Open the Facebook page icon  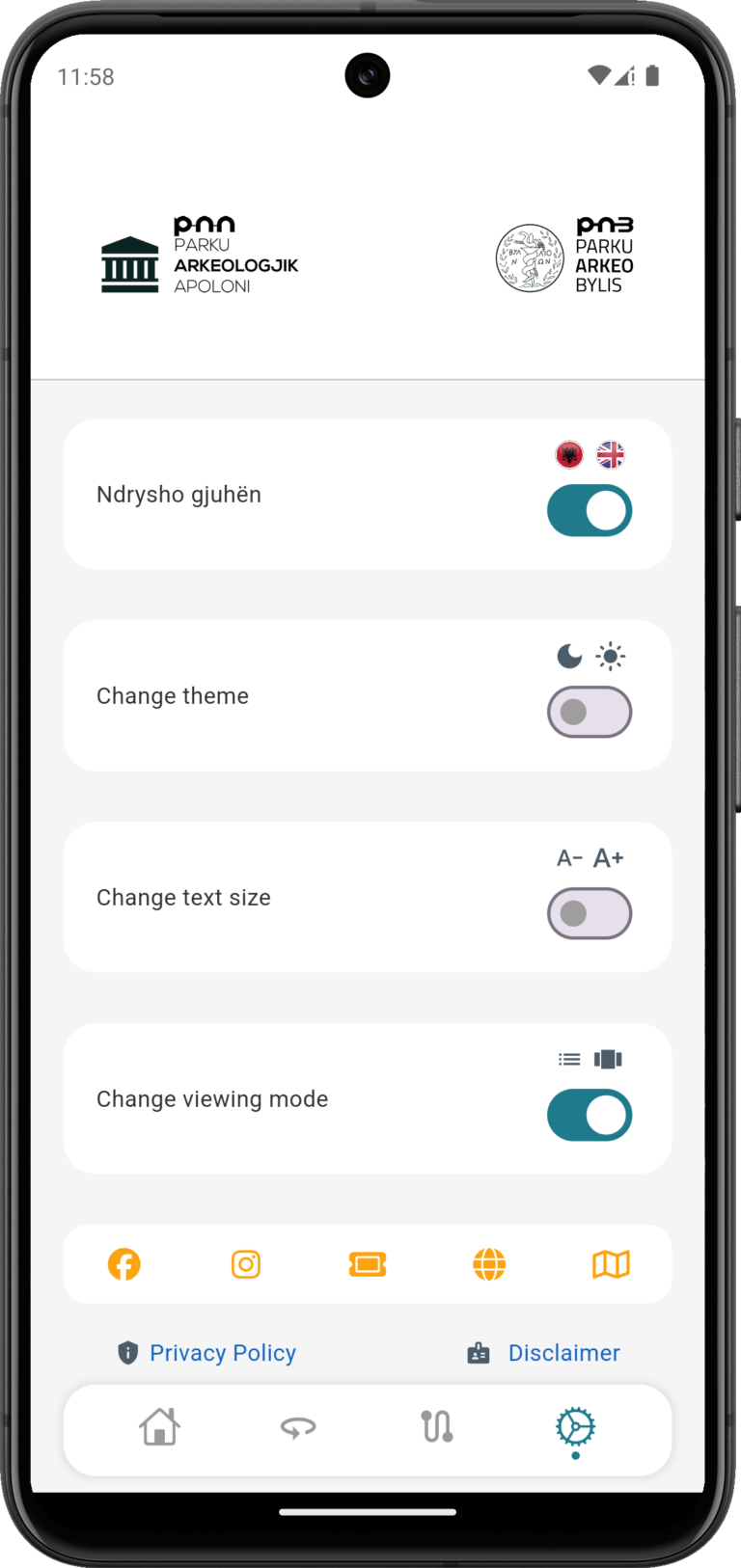[124, 1264]
